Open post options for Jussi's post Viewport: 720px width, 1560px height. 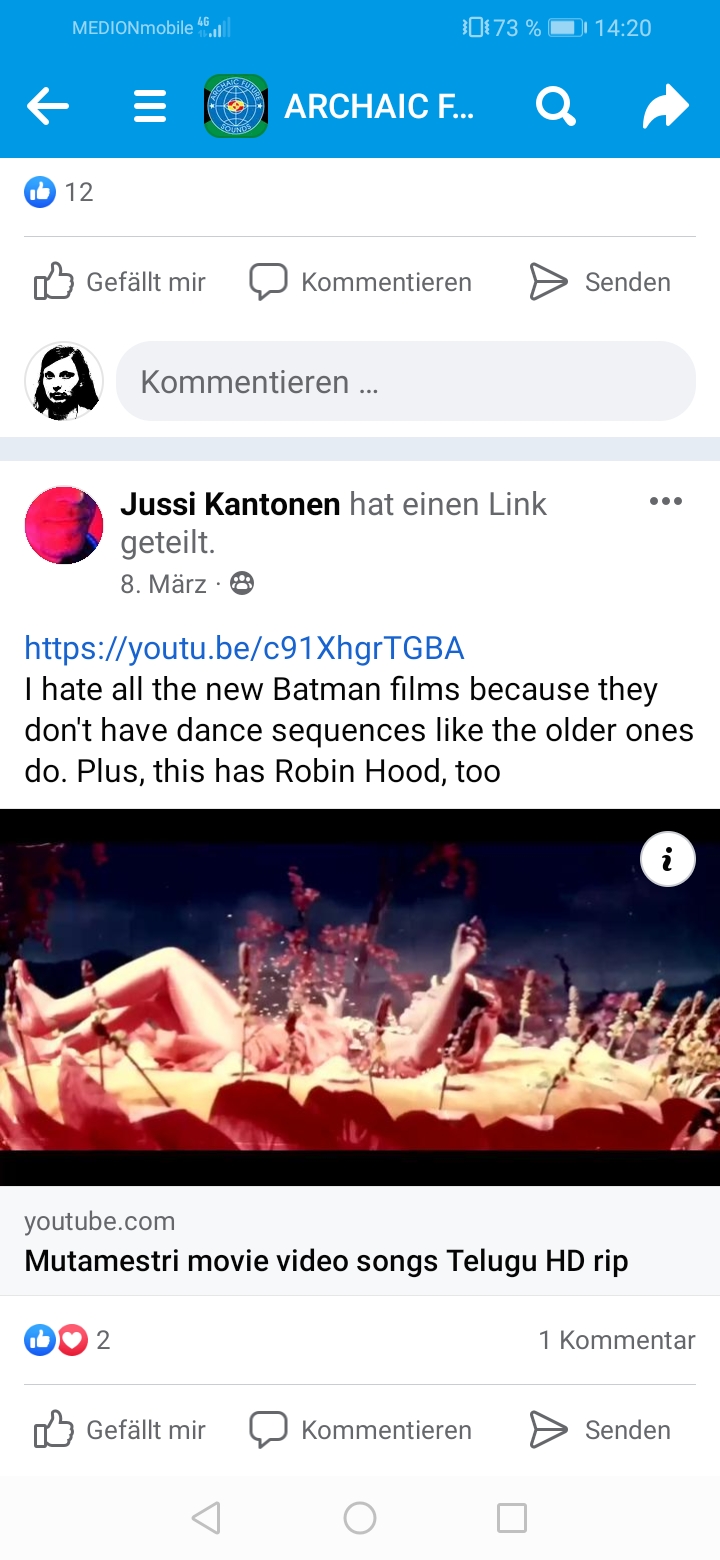(x=665, y=501)
